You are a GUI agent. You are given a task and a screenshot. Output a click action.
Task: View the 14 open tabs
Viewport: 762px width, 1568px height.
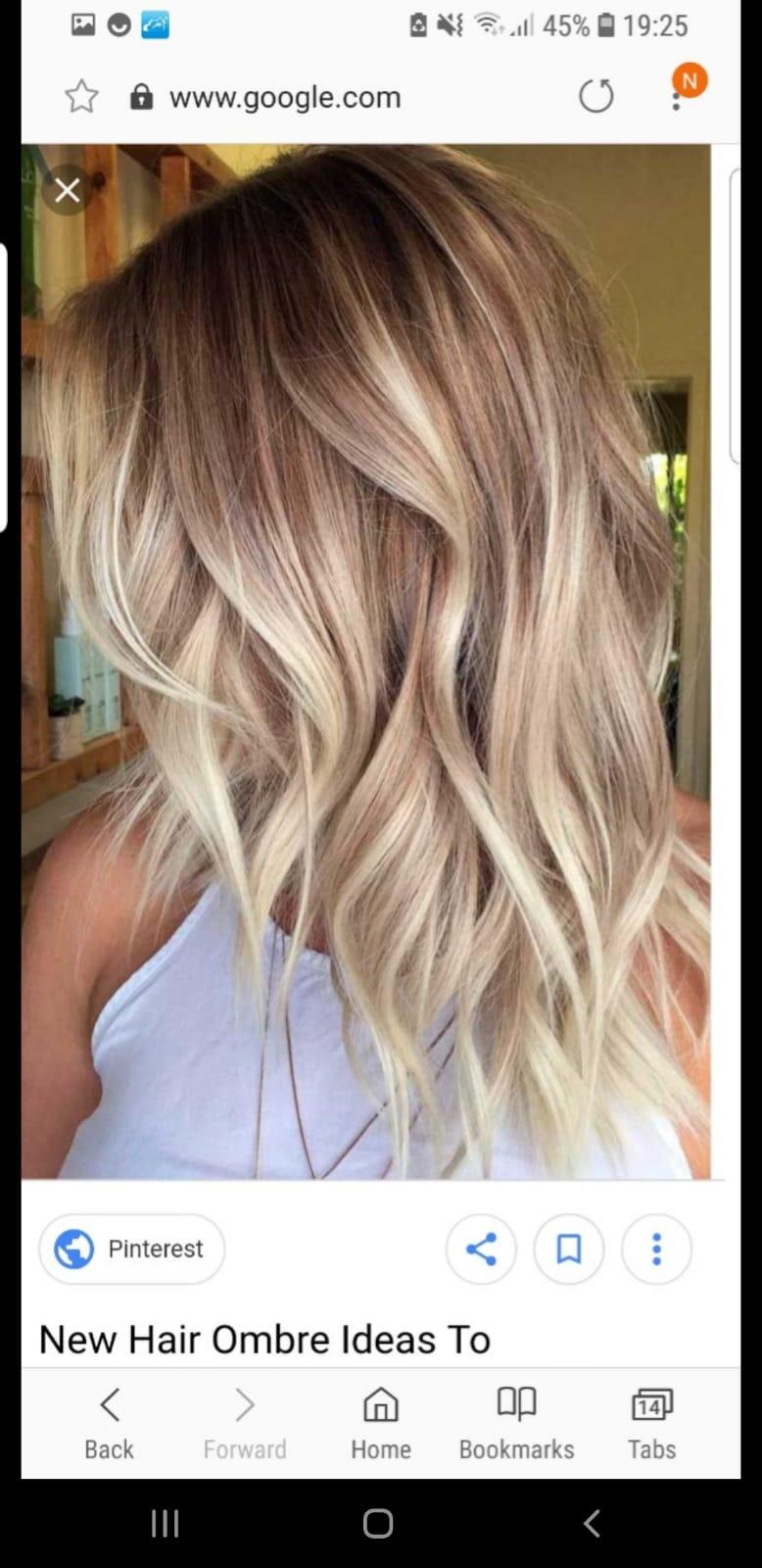tap(651, 1423)
